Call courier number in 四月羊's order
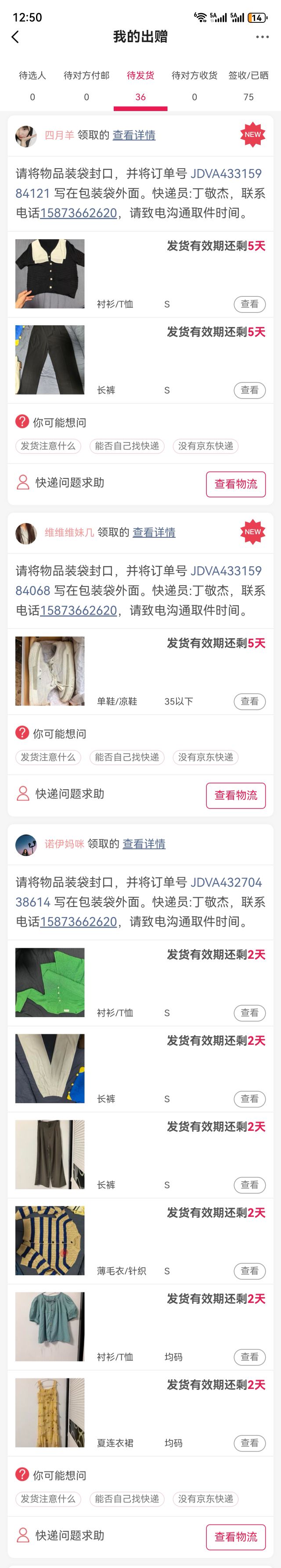 pos(78,213)
